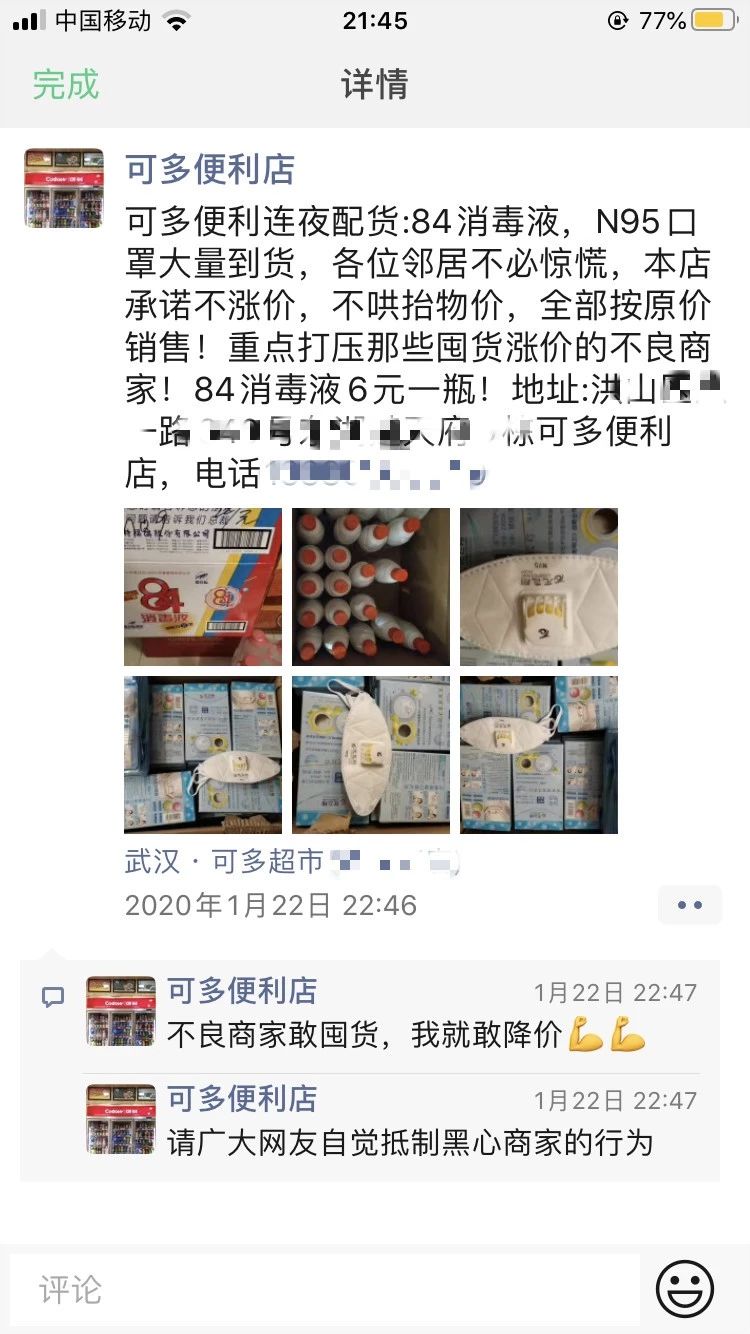Enlarge the mask photo at bottom right

point(539,755)
